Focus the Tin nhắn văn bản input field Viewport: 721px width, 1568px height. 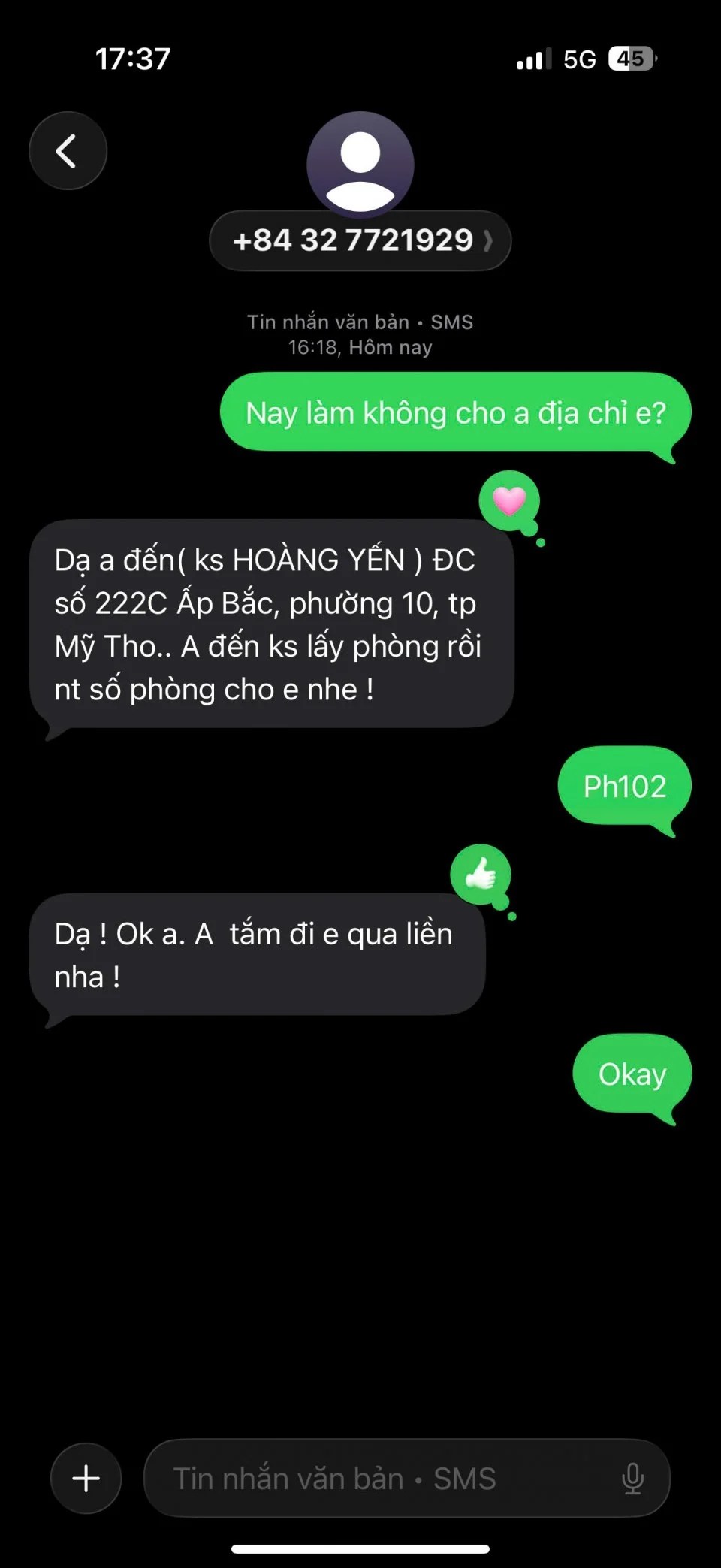376,1478
